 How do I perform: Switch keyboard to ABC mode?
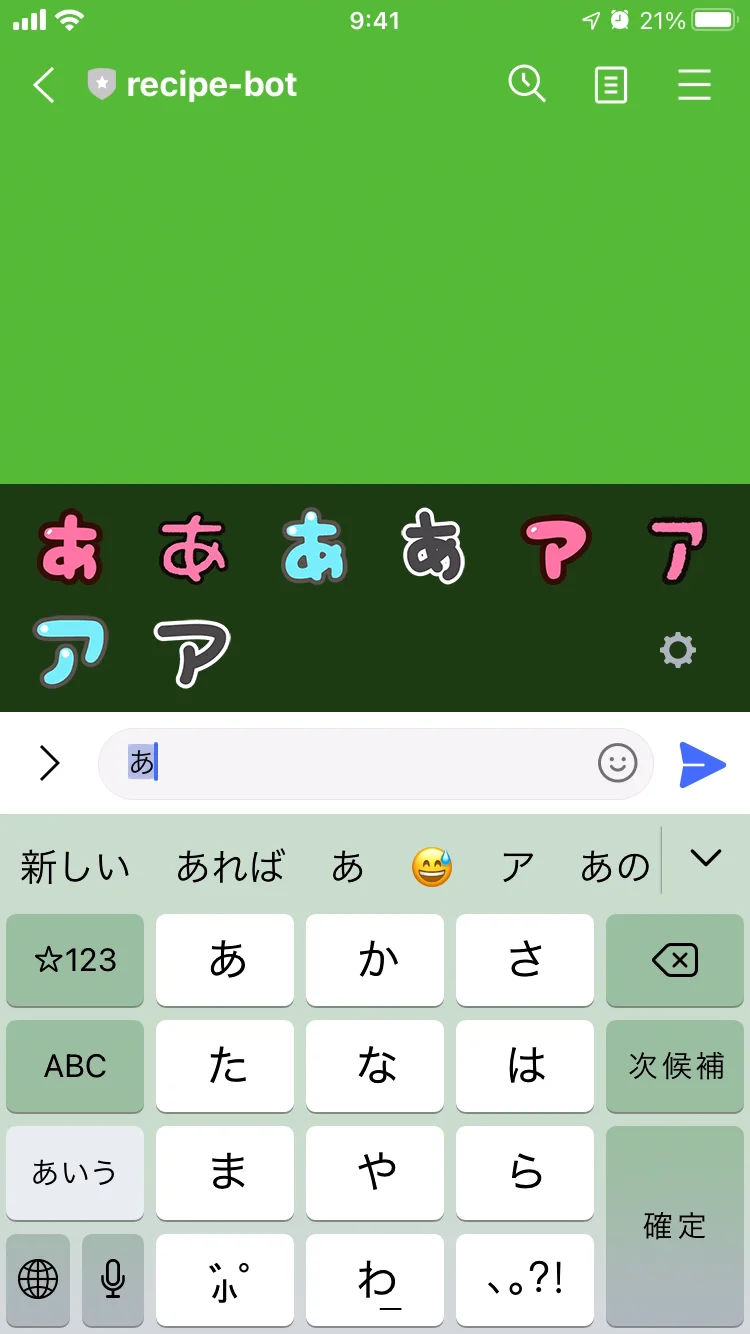tap(75, 1066)
